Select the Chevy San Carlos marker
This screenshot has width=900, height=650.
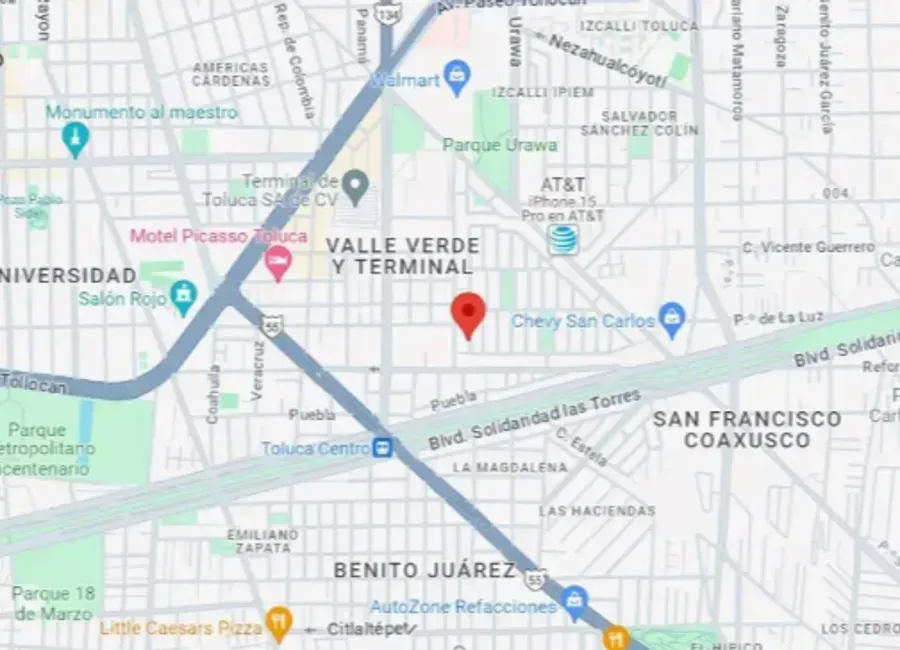coord(673,320)
